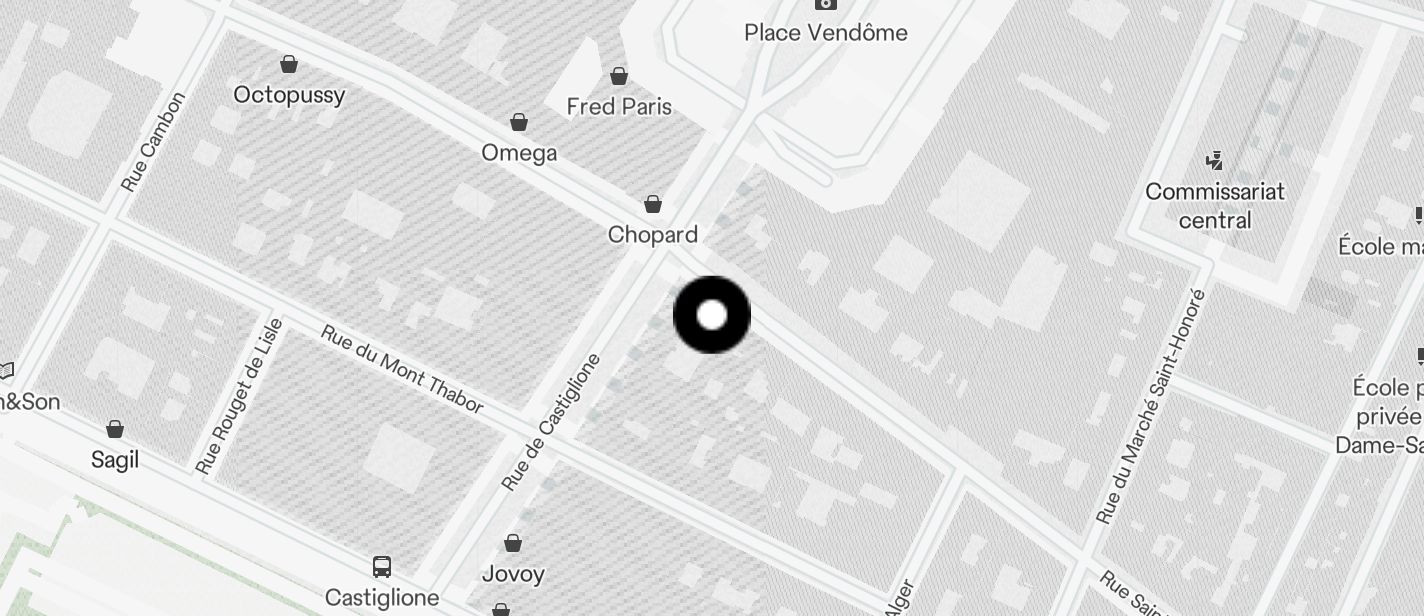Select the Jovoy shop marker
The height and width of the screenshot is (616, 1424).
click(x=513, y=544)
